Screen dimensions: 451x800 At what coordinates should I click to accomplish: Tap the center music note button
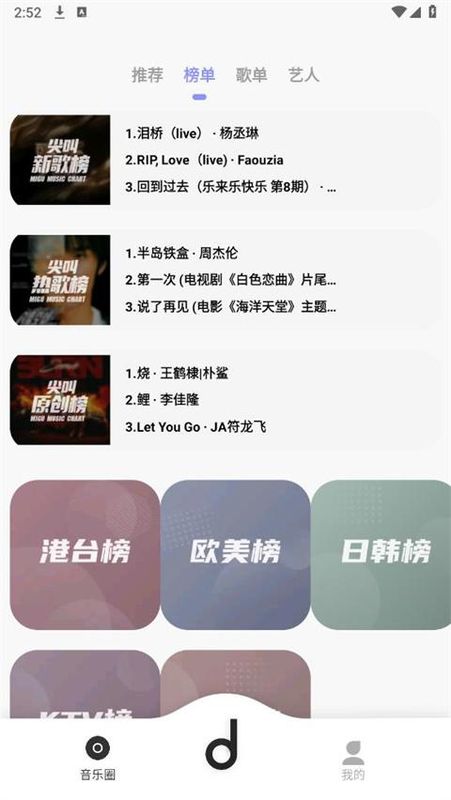pos(222,743)
